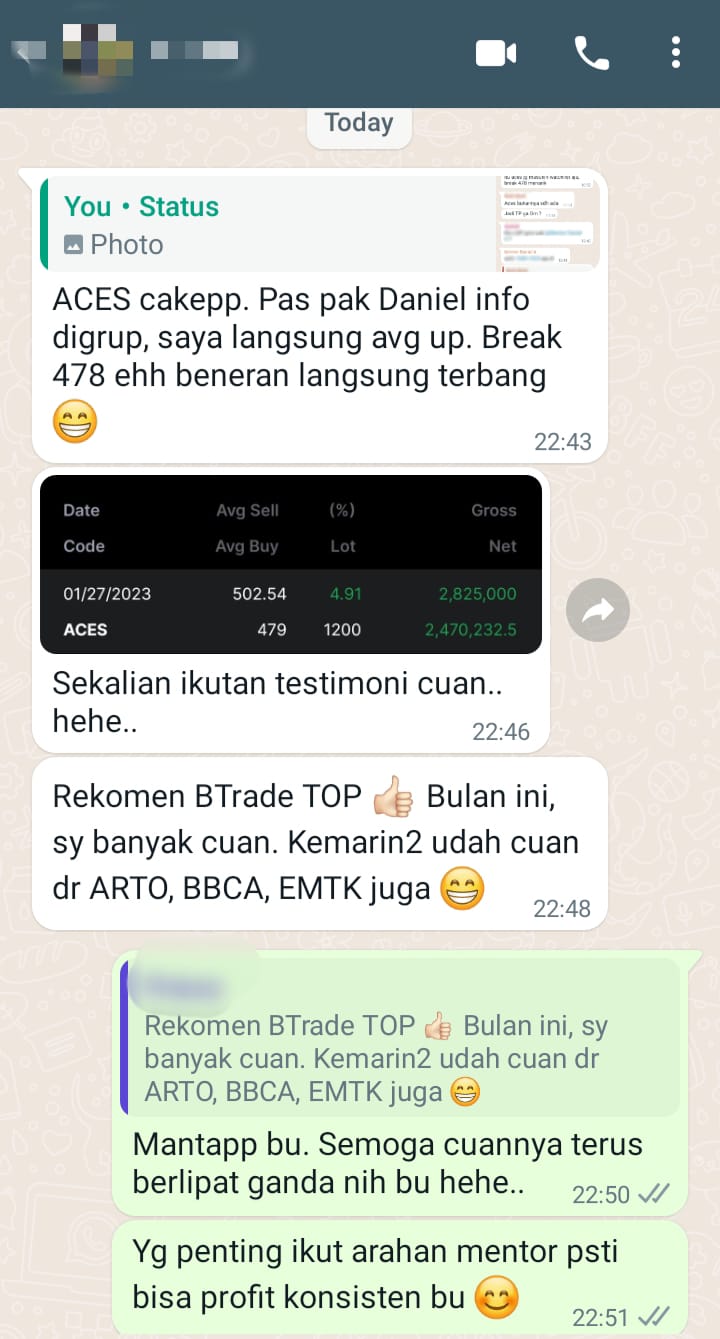Jump to quoted Rekomen BTrade TOP message
The width and height of the screenshot is (720, 1339).
[x=400, y=1036]
